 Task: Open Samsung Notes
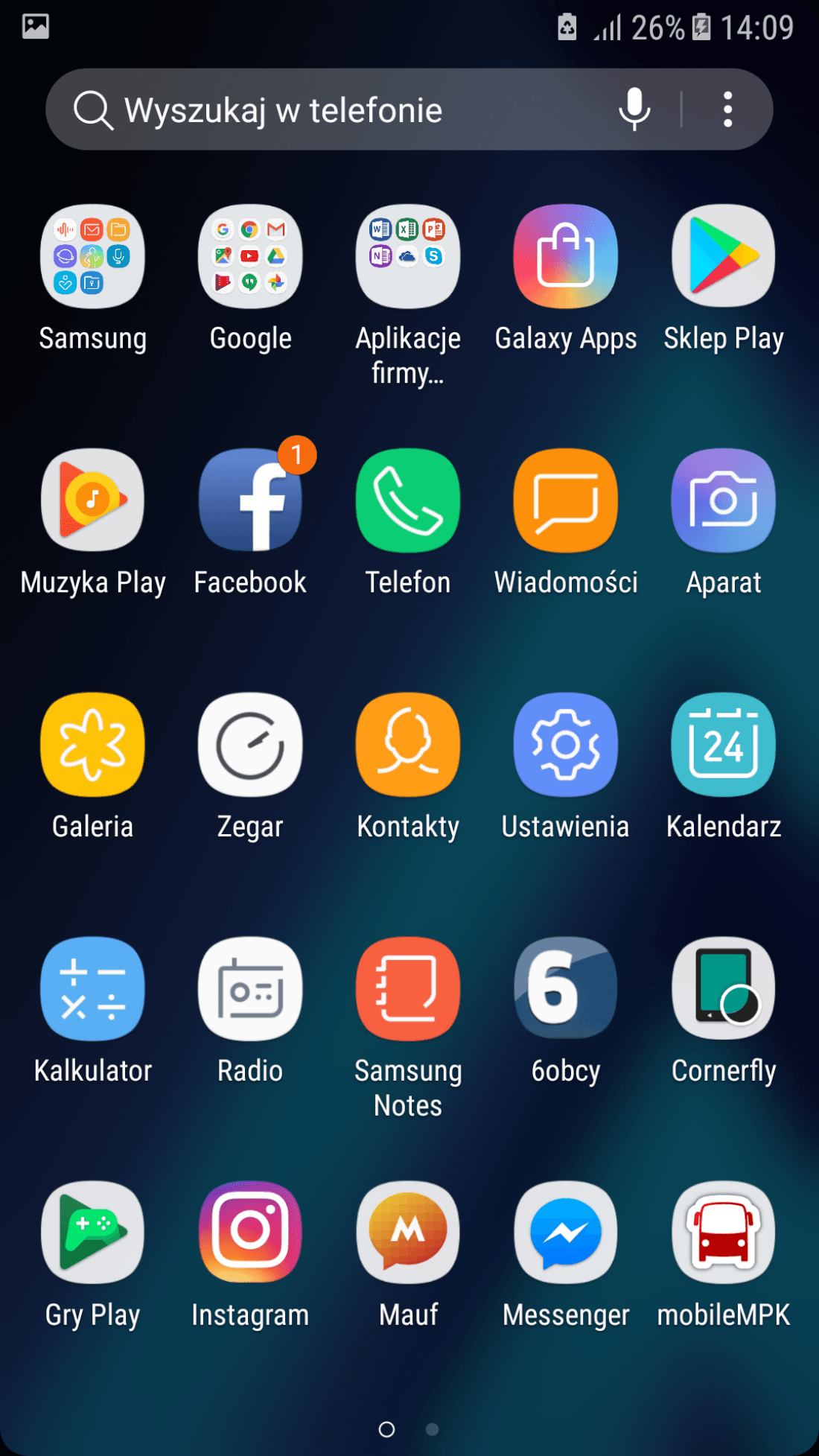point(408,989)
